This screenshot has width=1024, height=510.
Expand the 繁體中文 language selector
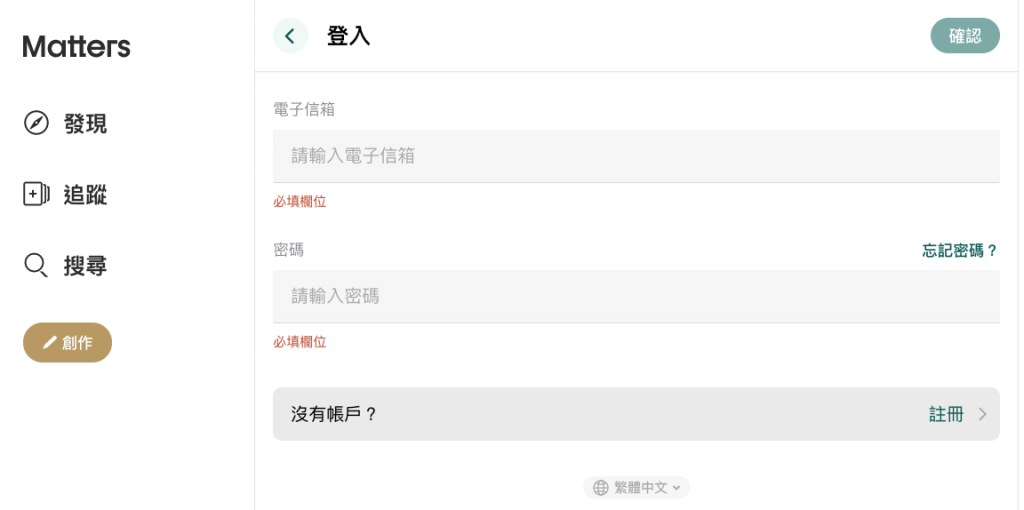[636, 488]
